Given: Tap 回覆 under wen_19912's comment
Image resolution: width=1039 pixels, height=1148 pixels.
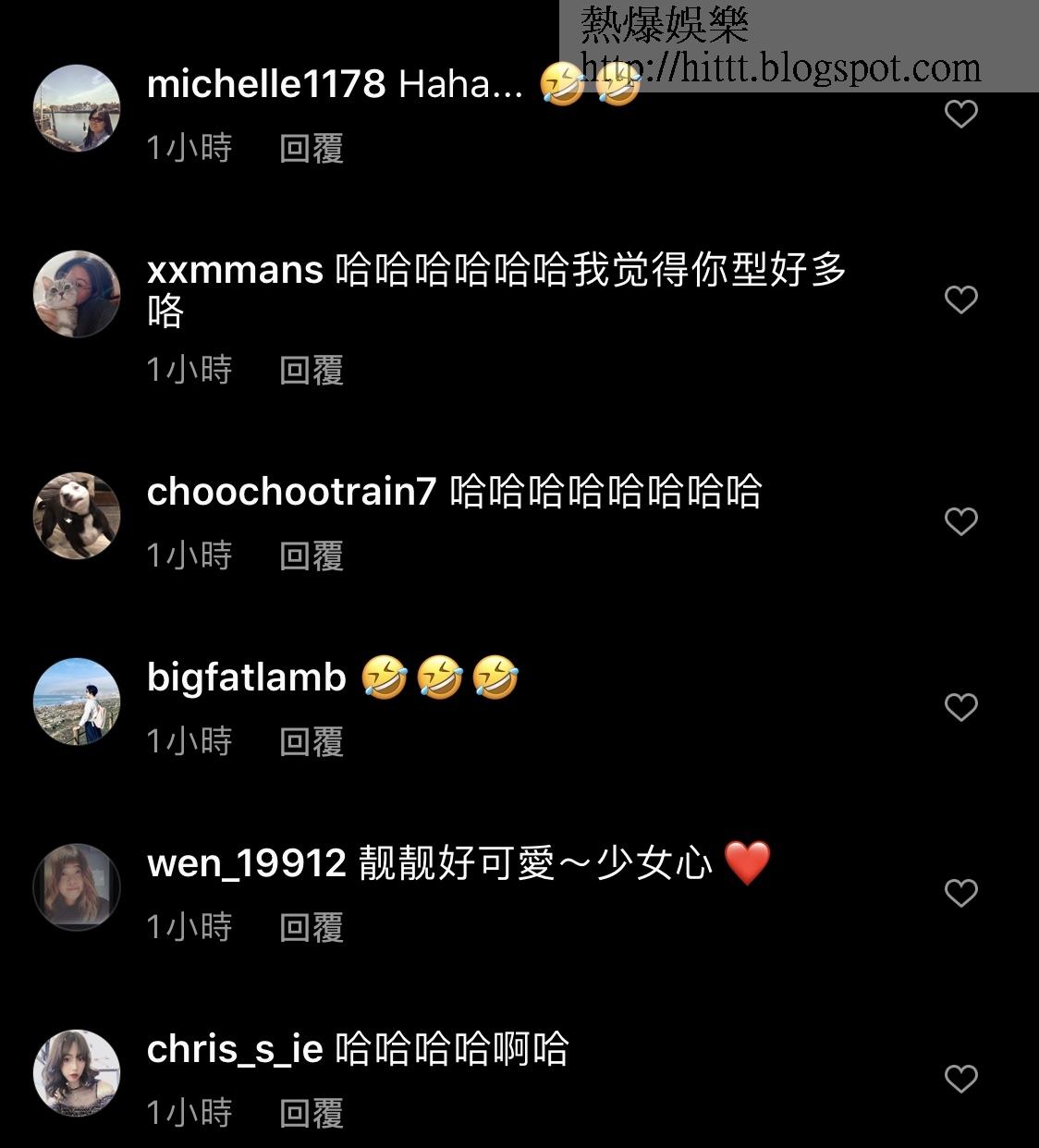Looking at the screenshot, I should [x=312, y=928].
